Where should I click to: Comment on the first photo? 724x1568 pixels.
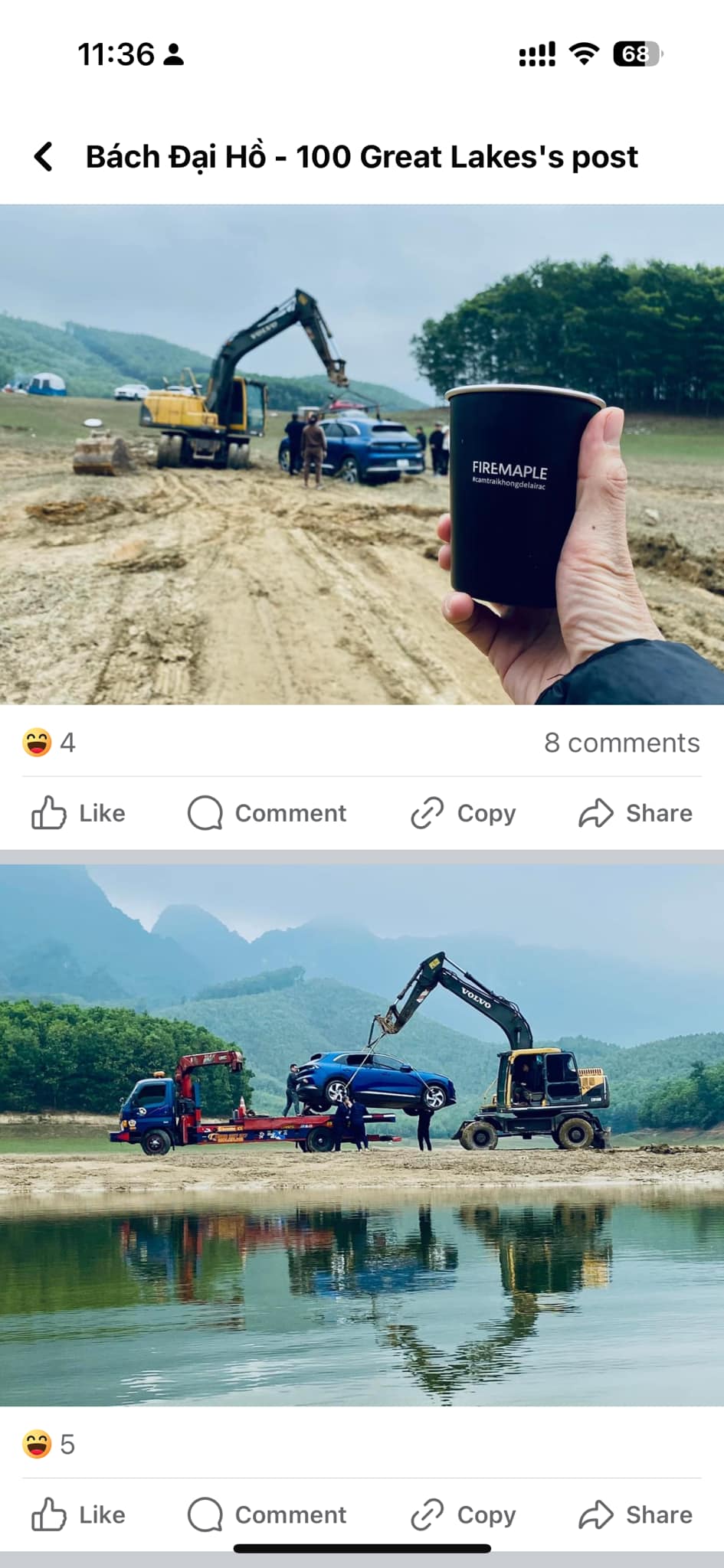(x=267, y=813)
